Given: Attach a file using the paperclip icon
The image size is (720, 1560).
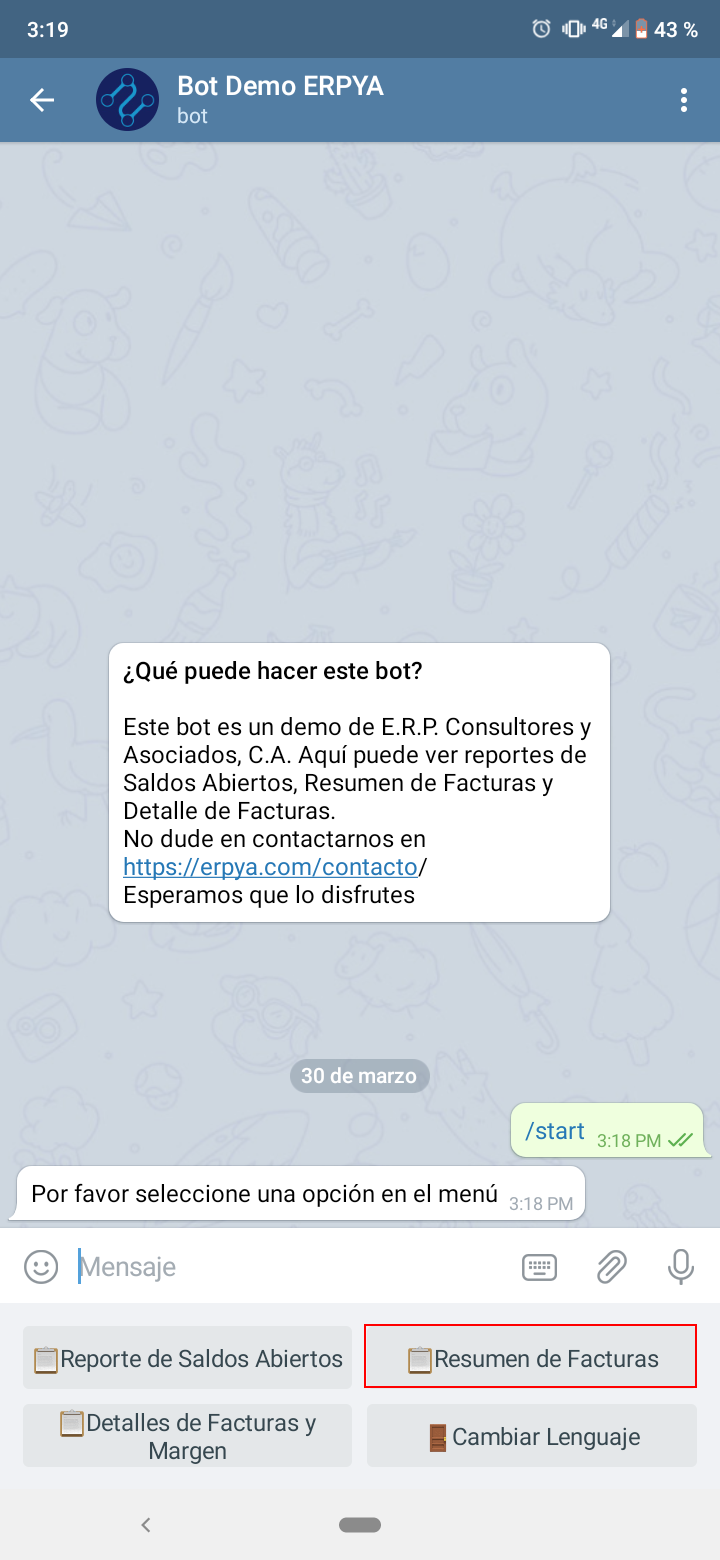Looking at the screenshot, I should click(x=611, y=1266).
